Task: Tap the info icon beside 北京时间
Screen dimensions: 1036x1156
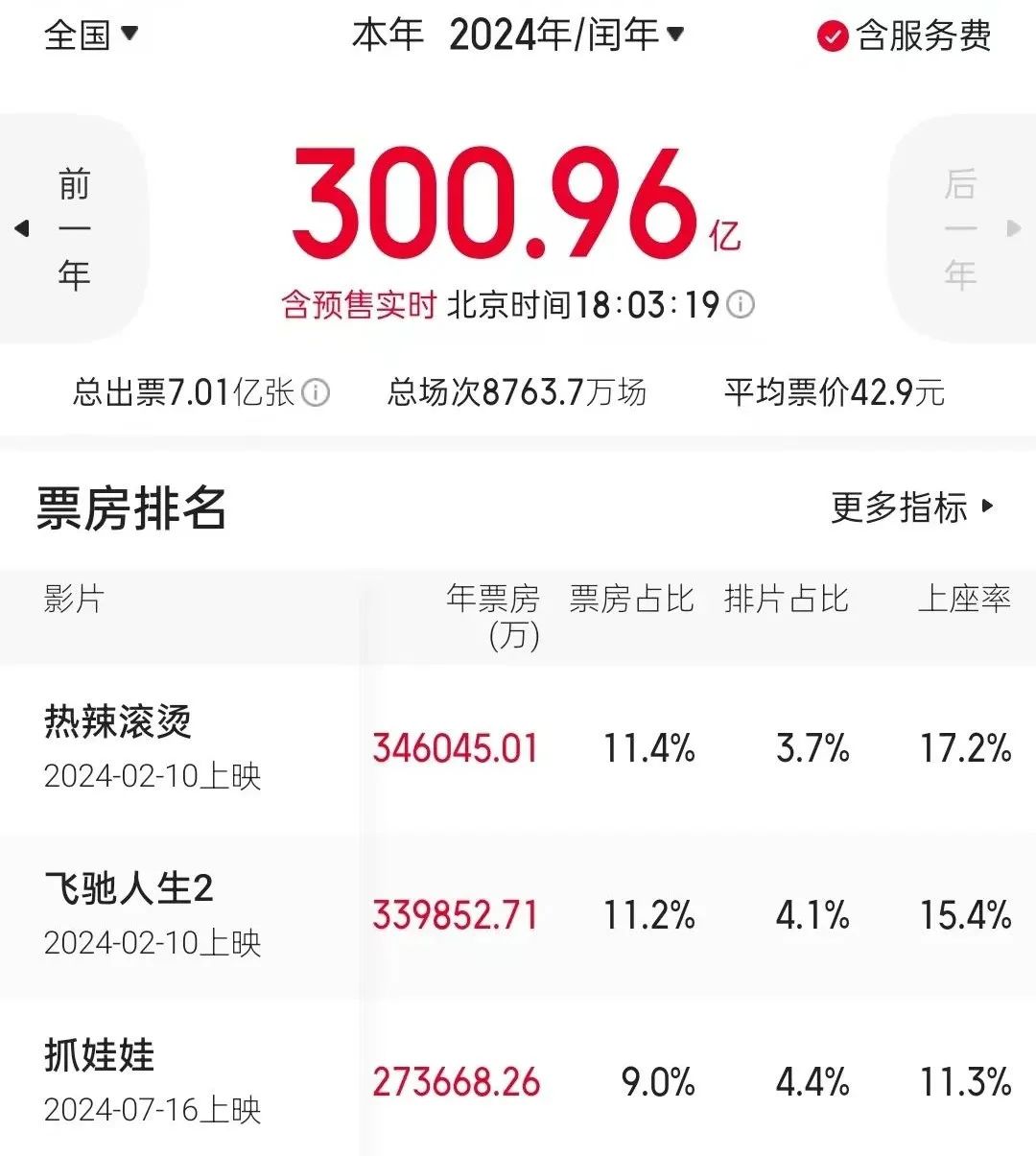Action: (x=741, y=305)
